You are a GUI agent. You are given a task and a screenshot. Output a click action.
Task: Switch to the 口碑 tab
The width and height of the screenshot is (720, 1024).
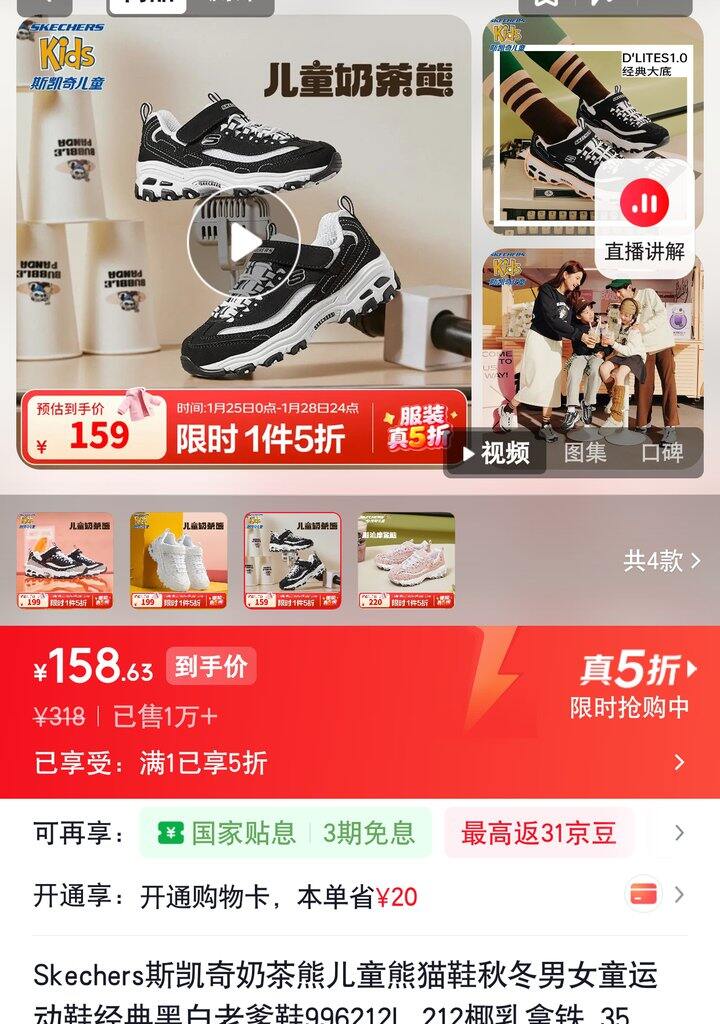click(662, 453)
